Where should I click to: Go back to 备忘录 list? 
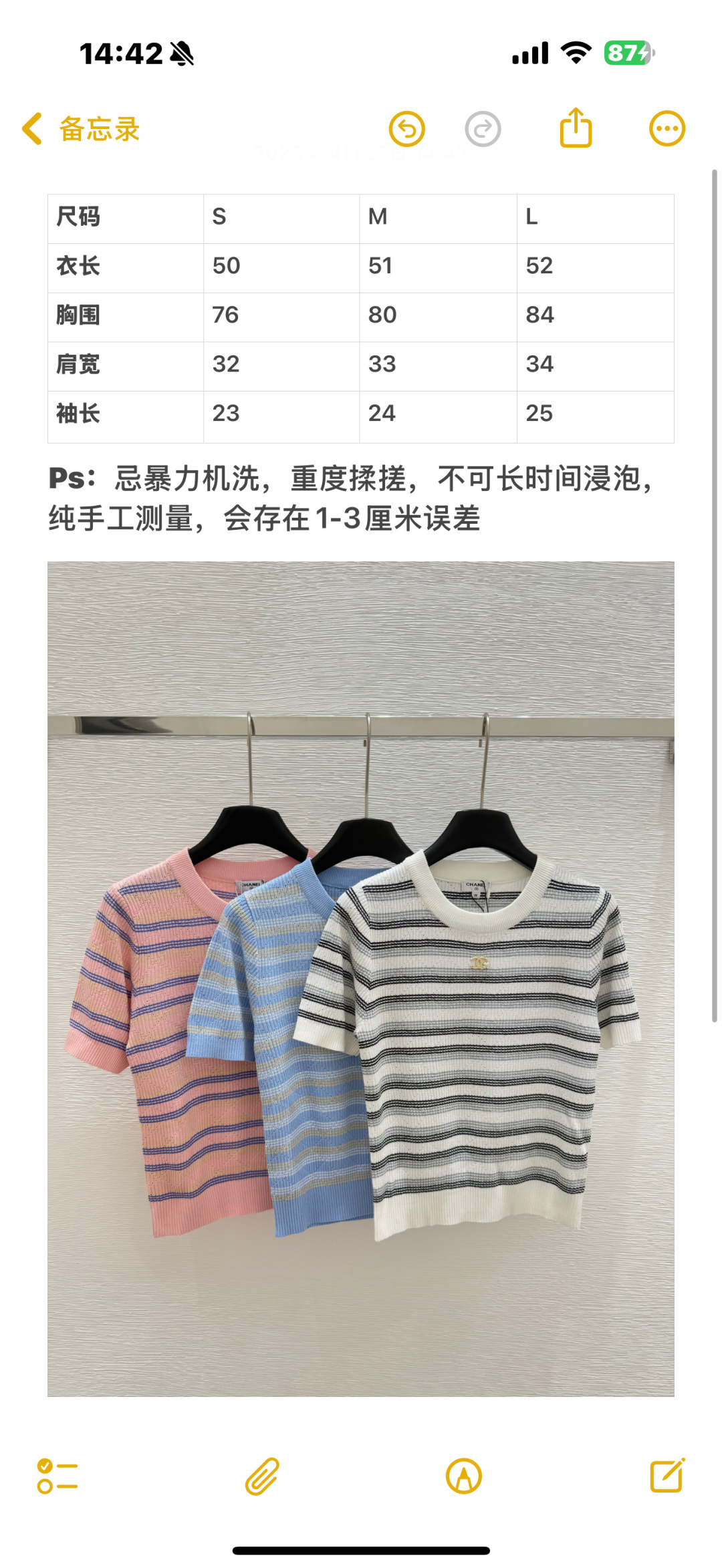[x=80, y=129]
